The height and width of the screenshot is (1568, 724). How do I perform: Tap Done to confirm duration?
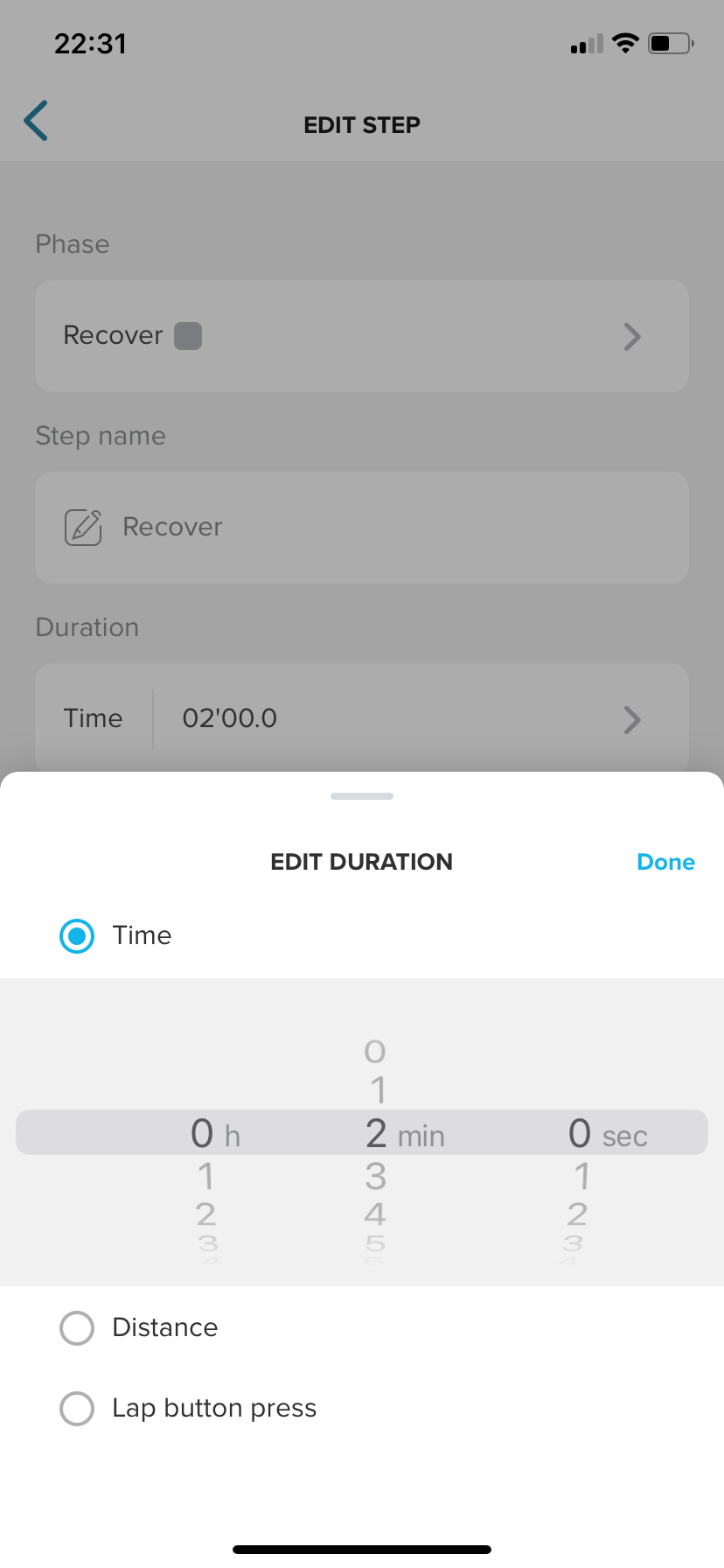pos(665,862)
